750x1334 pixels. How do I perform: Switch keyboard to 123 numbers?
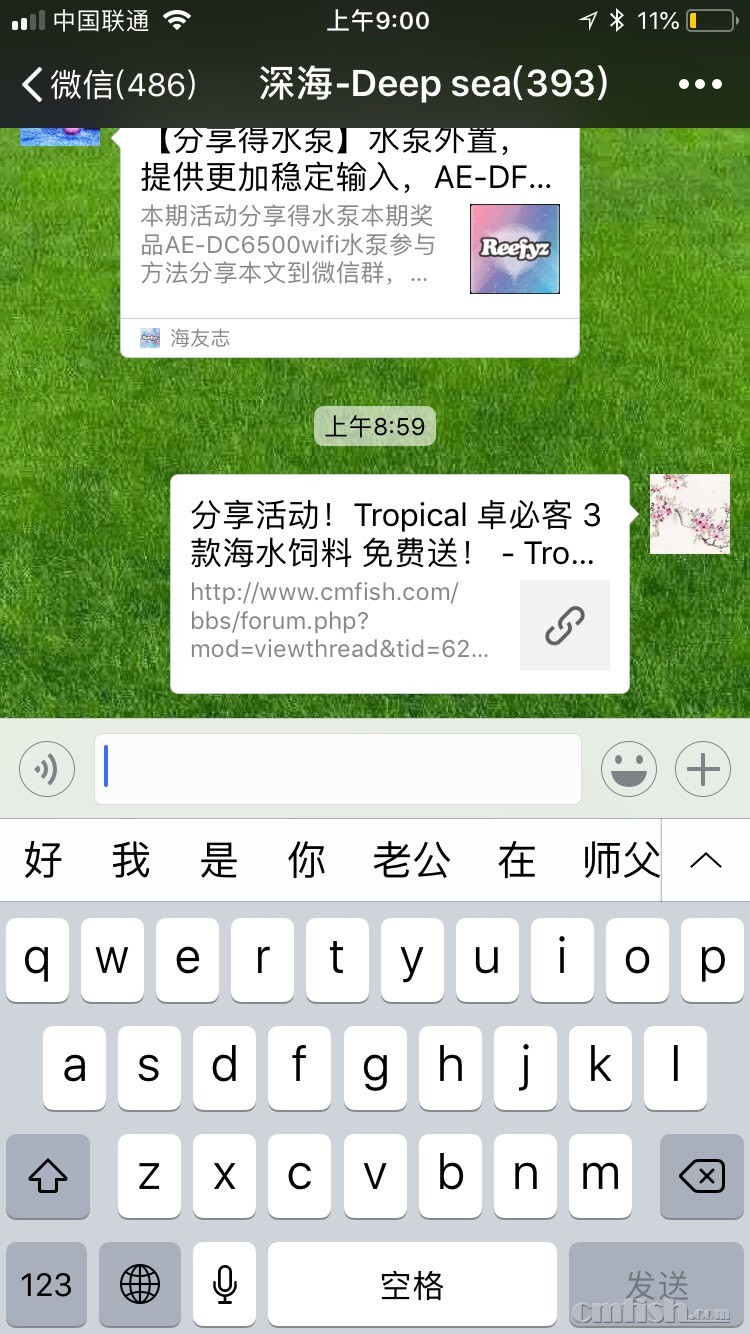47,1284
